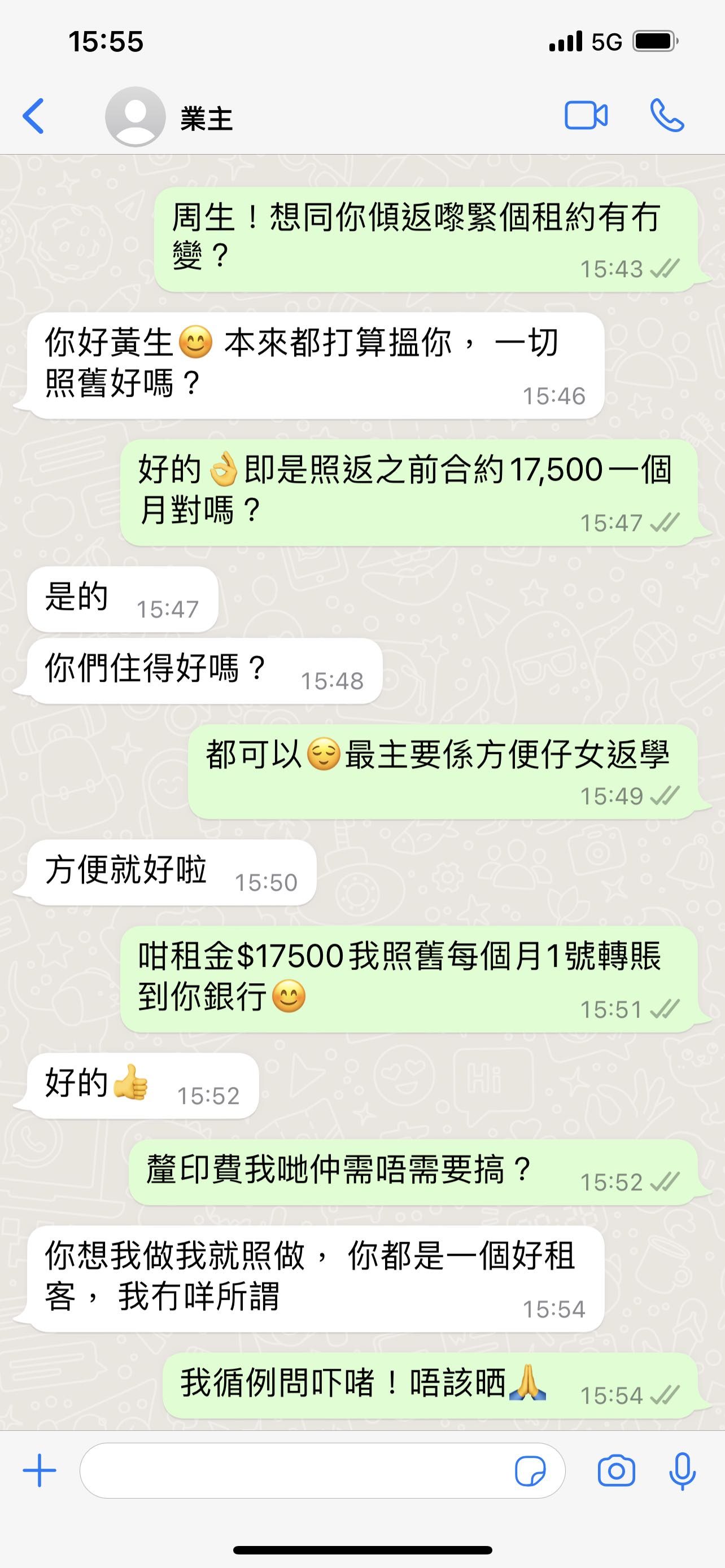
Task: Start a voice call with 業主
Action: 667,116
